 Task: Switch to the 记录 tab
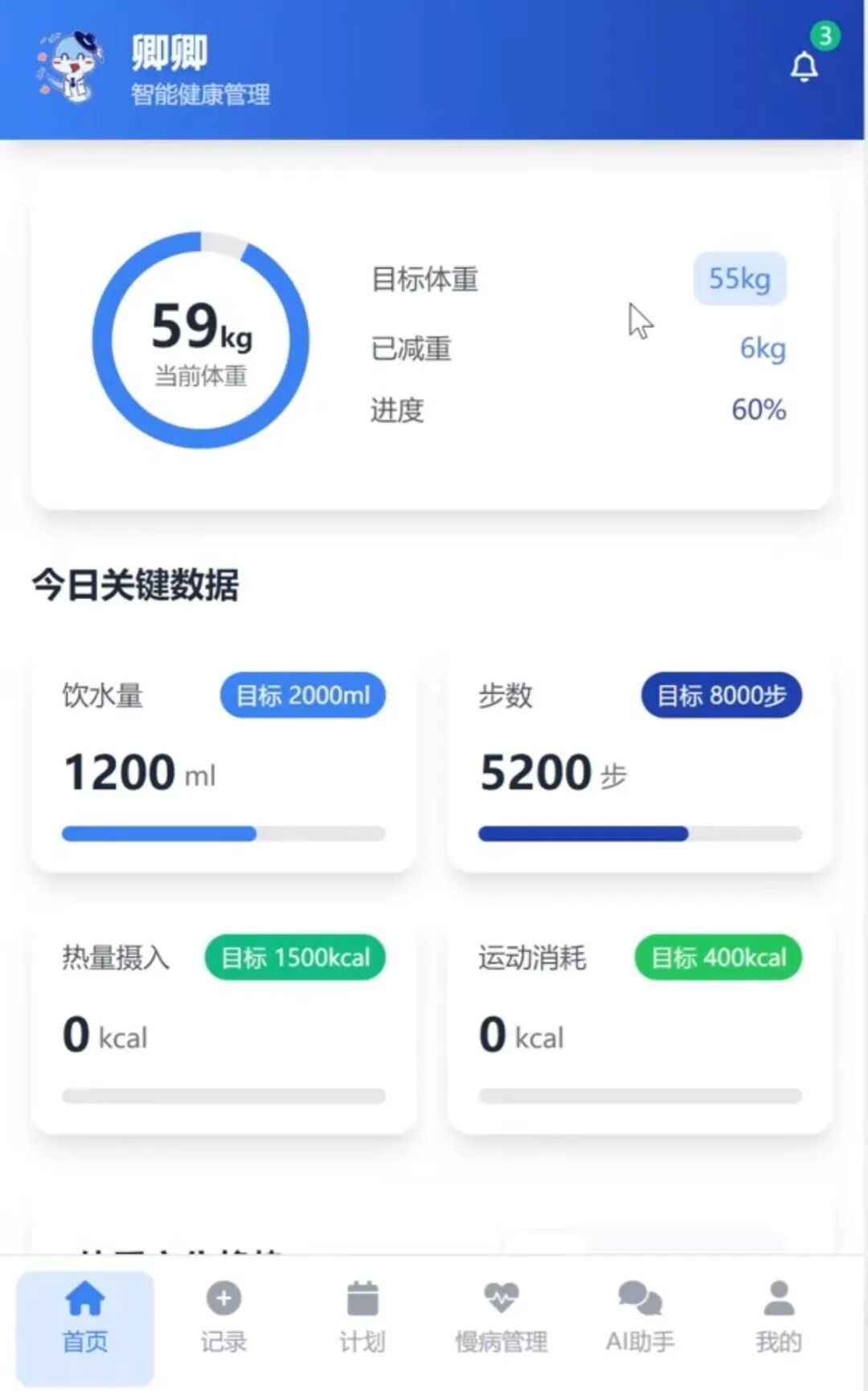pos(223,1317)
